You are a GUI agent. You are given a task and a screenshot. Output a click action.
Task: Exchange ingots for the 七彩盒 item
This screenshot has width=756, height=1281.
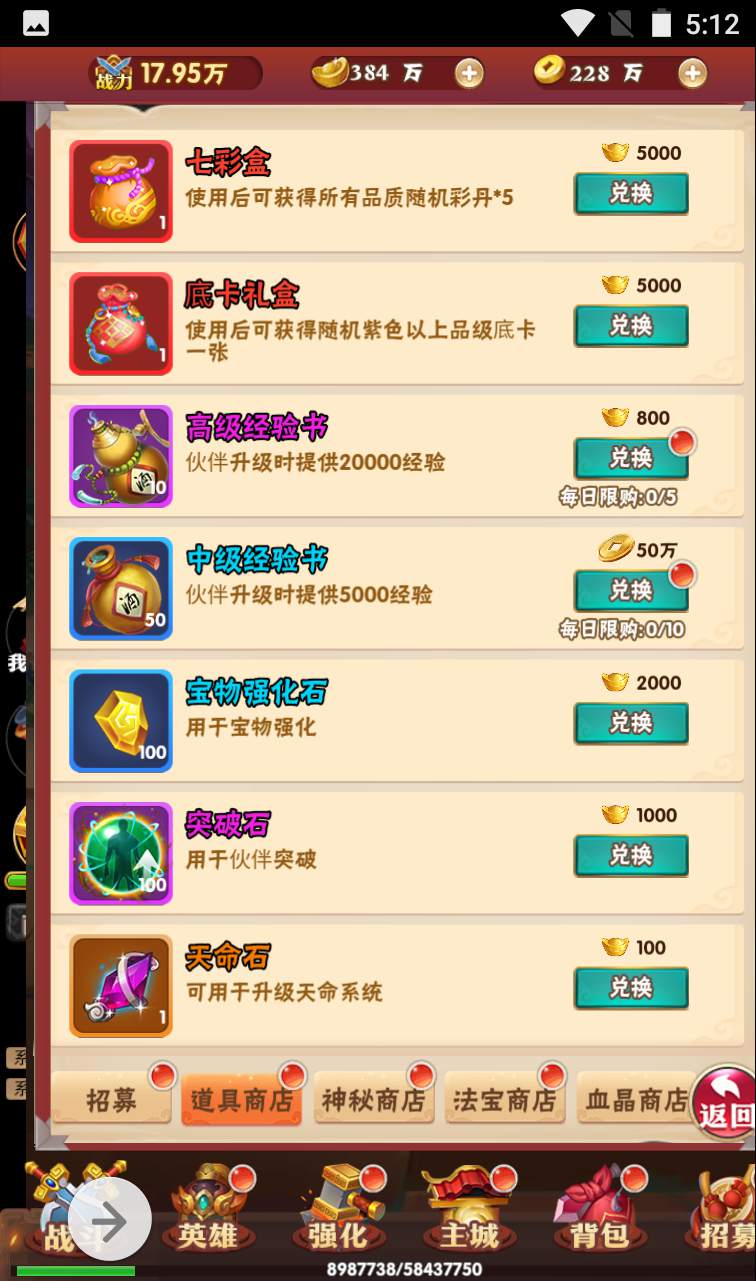point(631,193)
